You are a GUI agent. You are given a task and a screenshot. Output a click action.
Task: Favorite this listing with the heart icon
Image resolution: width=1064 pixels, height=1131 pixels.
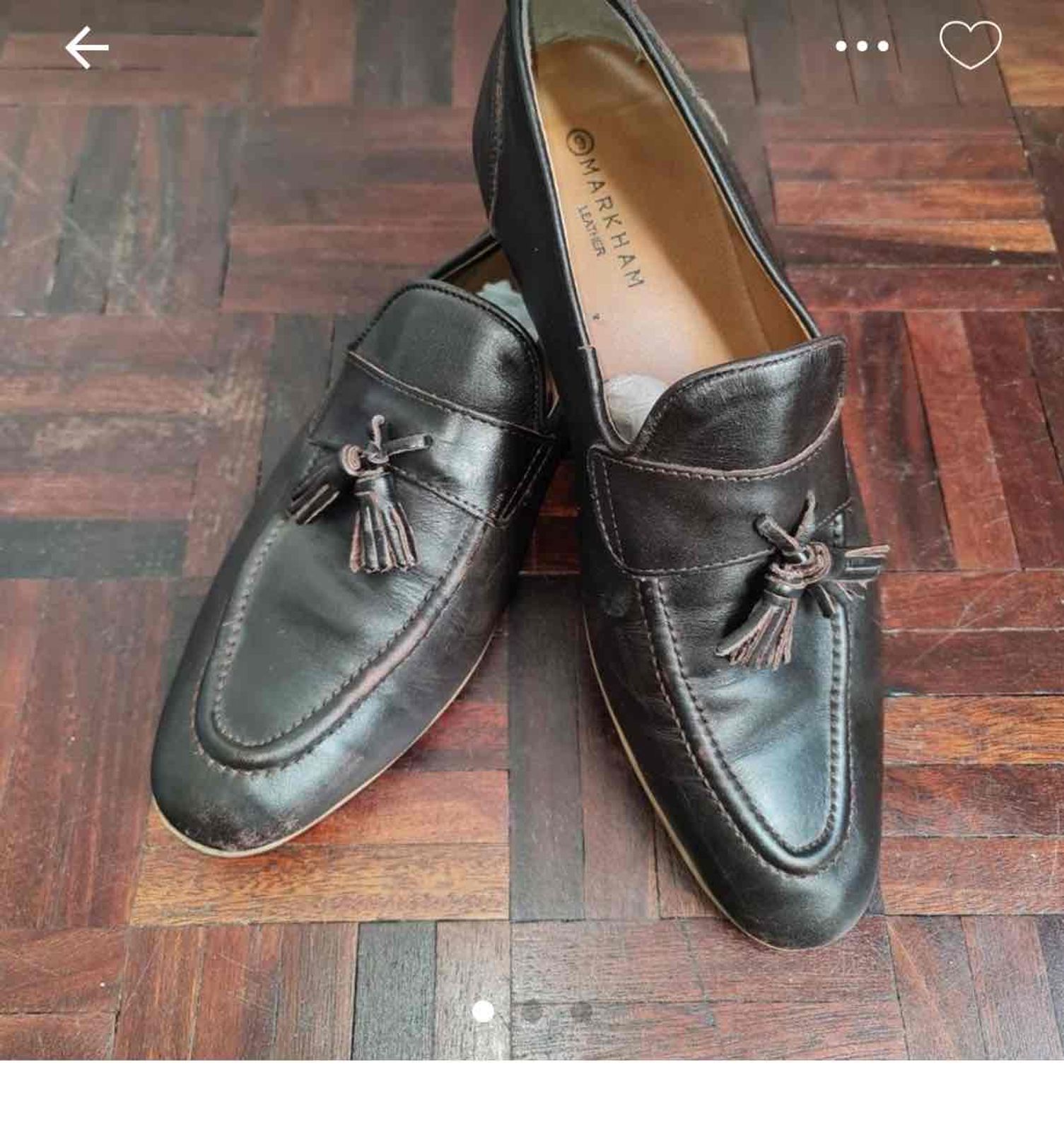click(x=970, y=45)
